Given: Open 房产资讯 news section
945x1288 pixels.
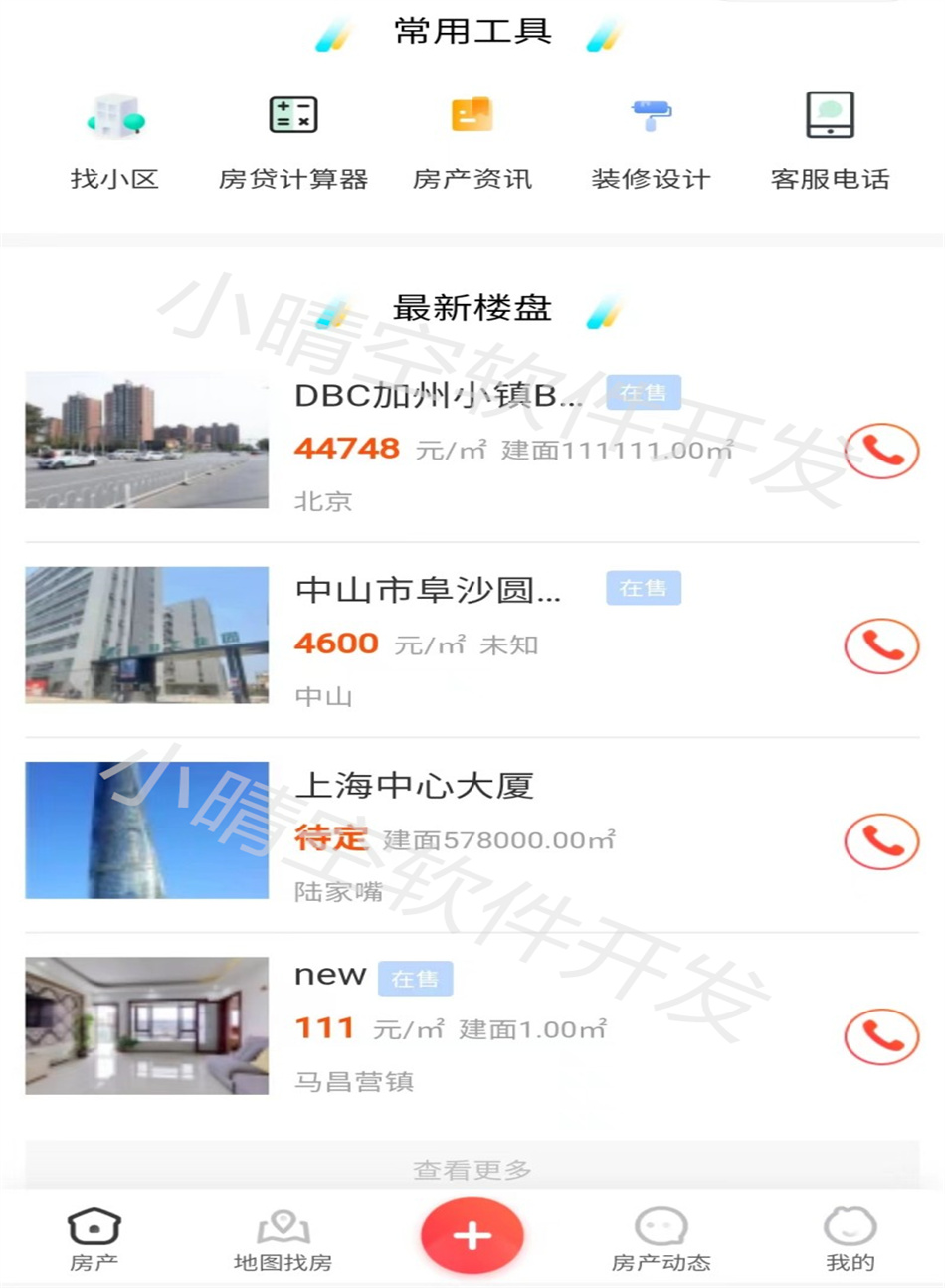Looking at the screenshot, I should click(472, 141).
